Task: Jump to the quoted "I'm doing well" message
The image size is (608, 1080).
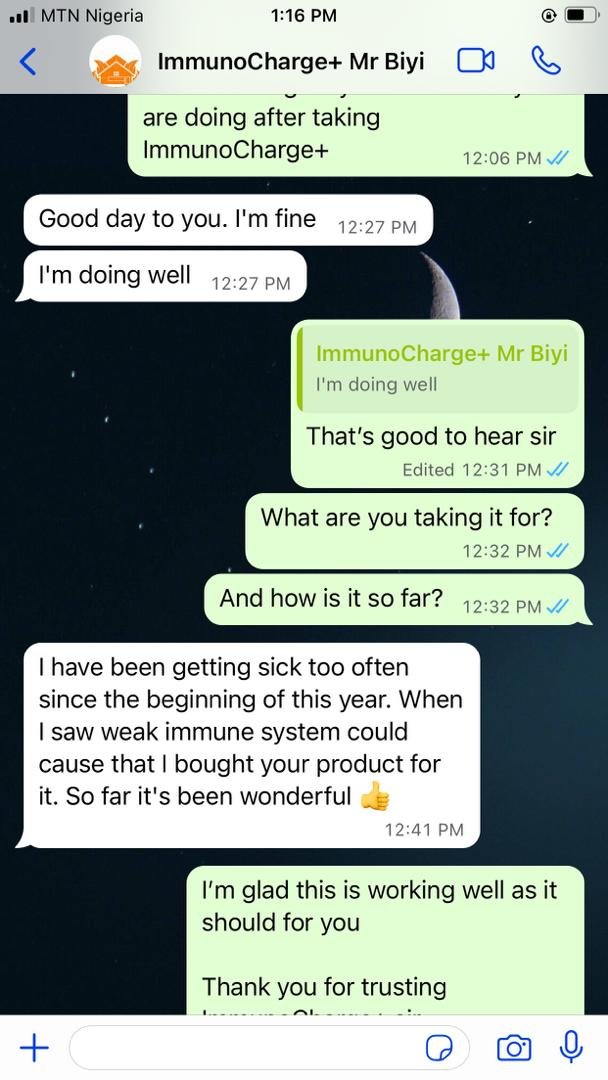Action: 440,368
